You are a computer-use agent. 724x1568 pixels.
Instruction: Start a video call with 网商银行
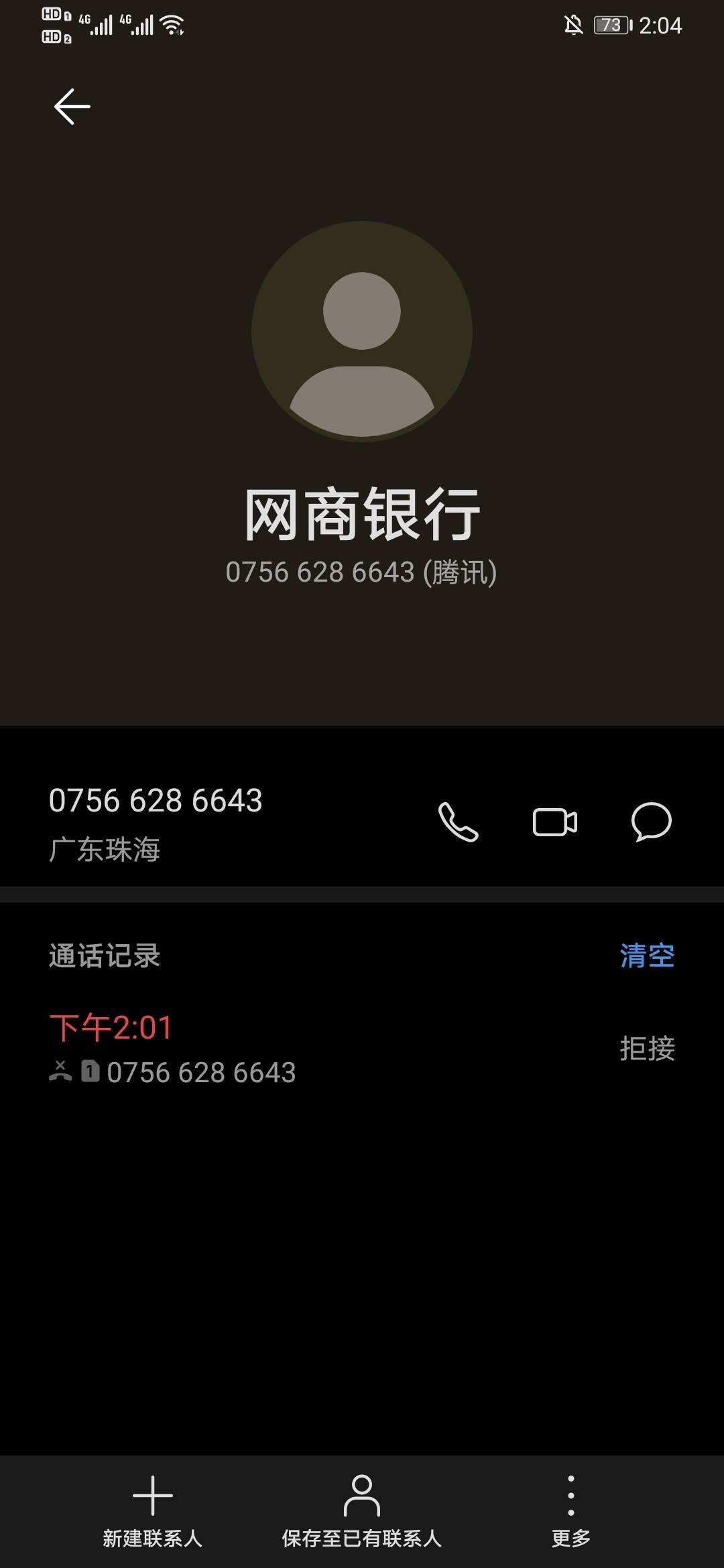click(x=555, y=823)
